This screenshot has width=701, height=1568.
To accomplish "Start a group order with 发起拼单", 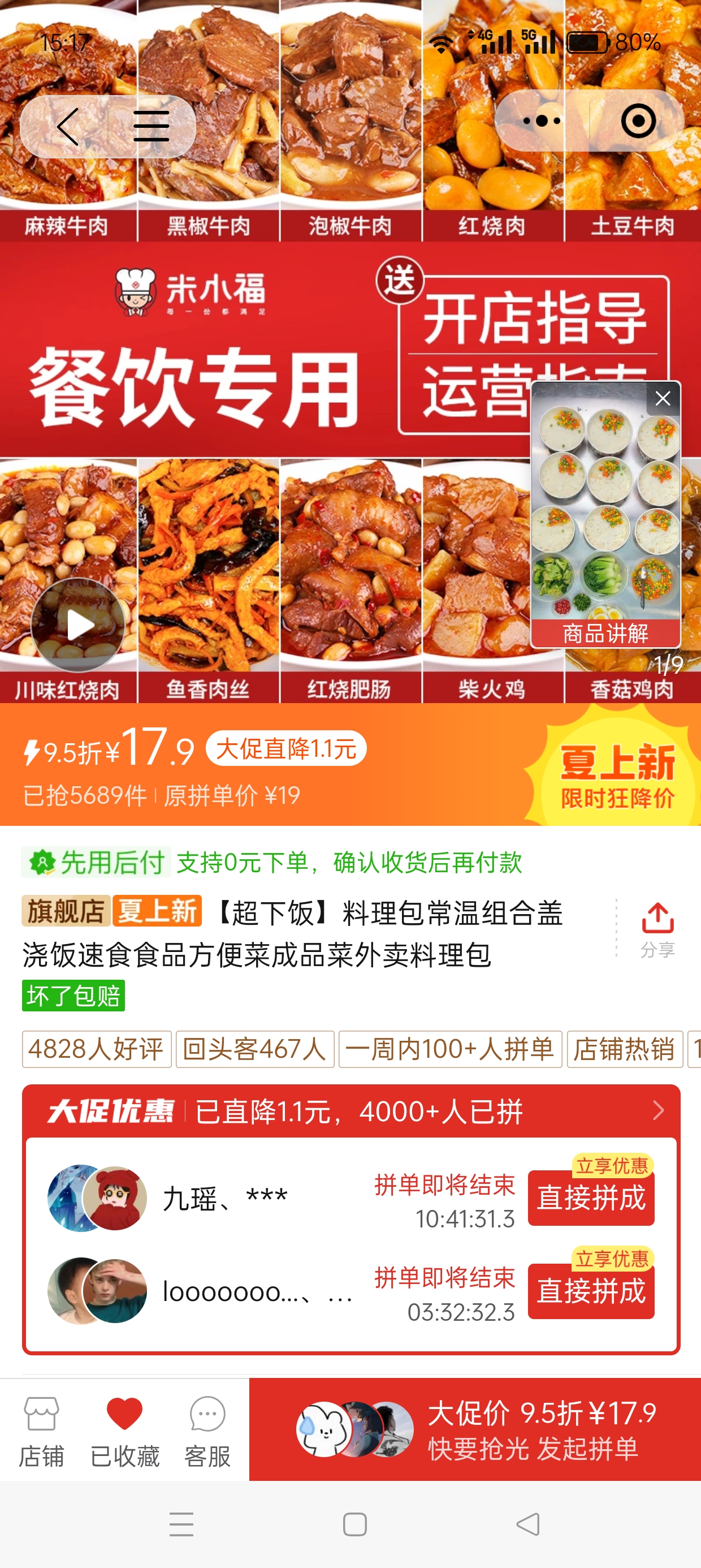I will (x=475, y=1429).
